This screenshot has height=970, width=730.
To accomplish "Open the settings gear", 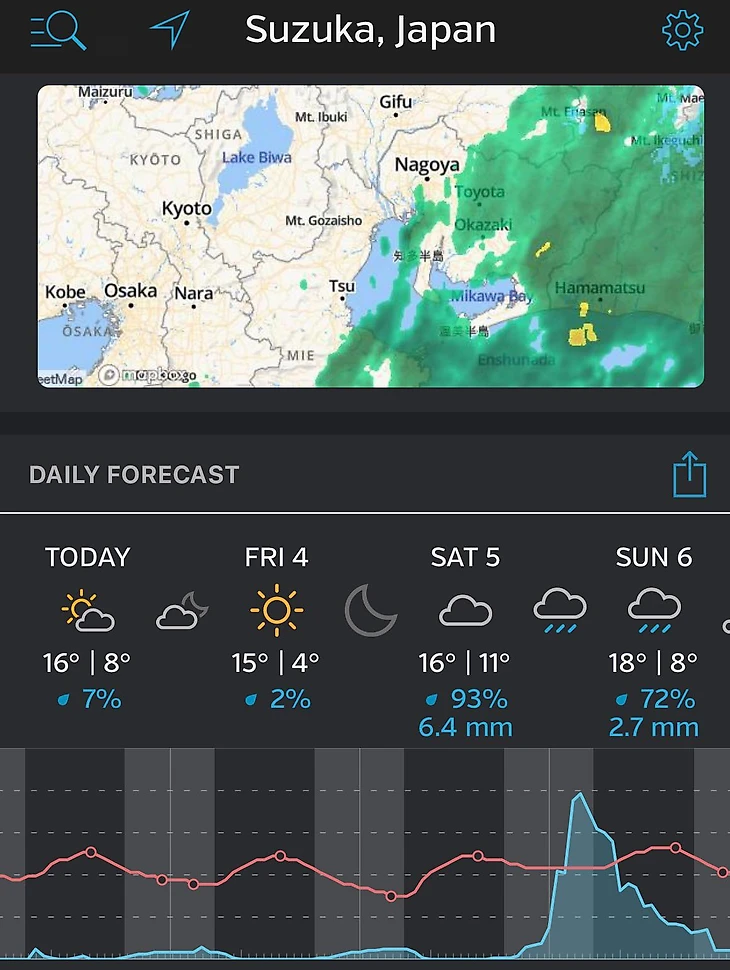I will click(x=683, y=31).
